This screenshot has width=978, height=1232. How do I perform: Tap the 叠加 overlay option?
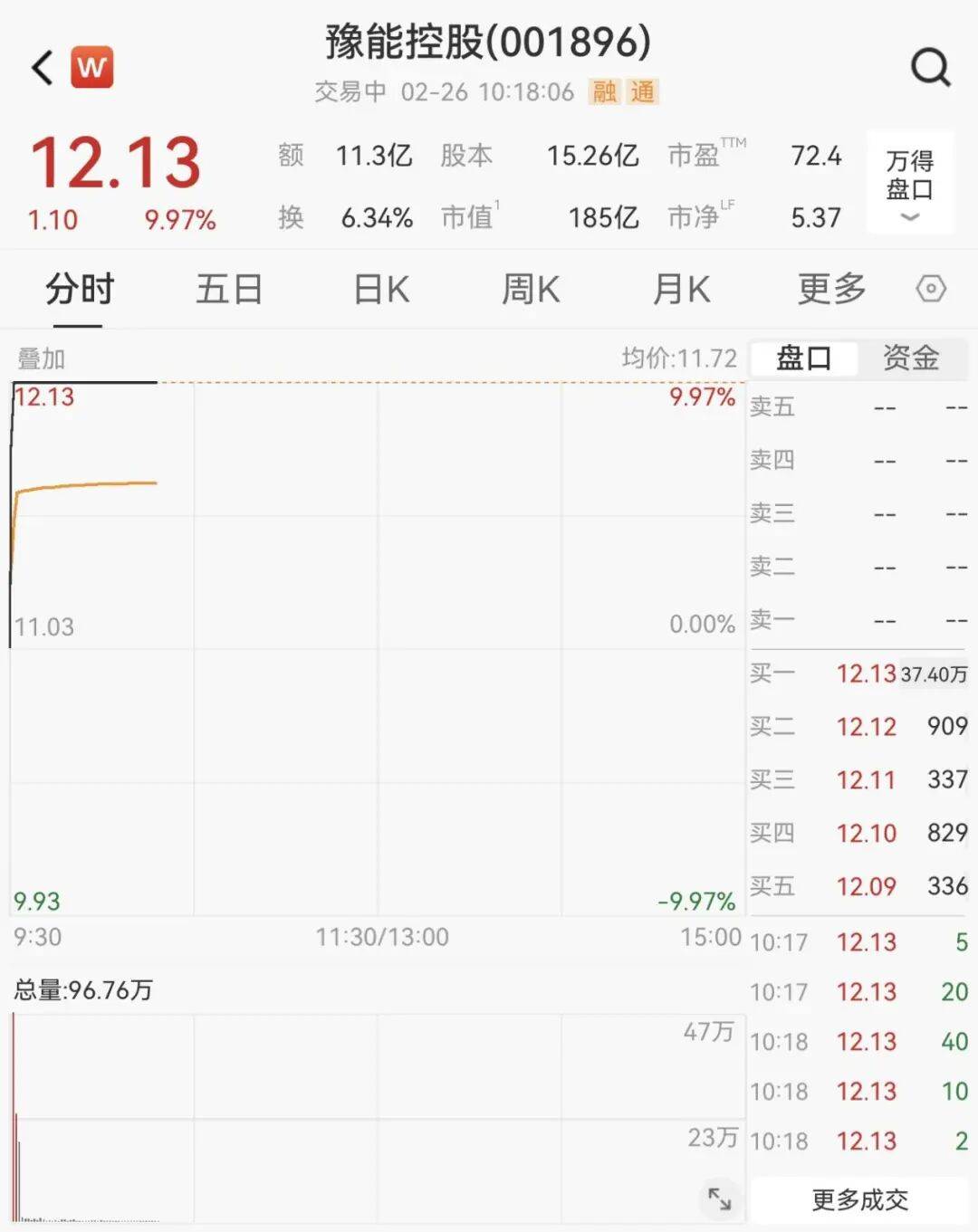(42, 358)
